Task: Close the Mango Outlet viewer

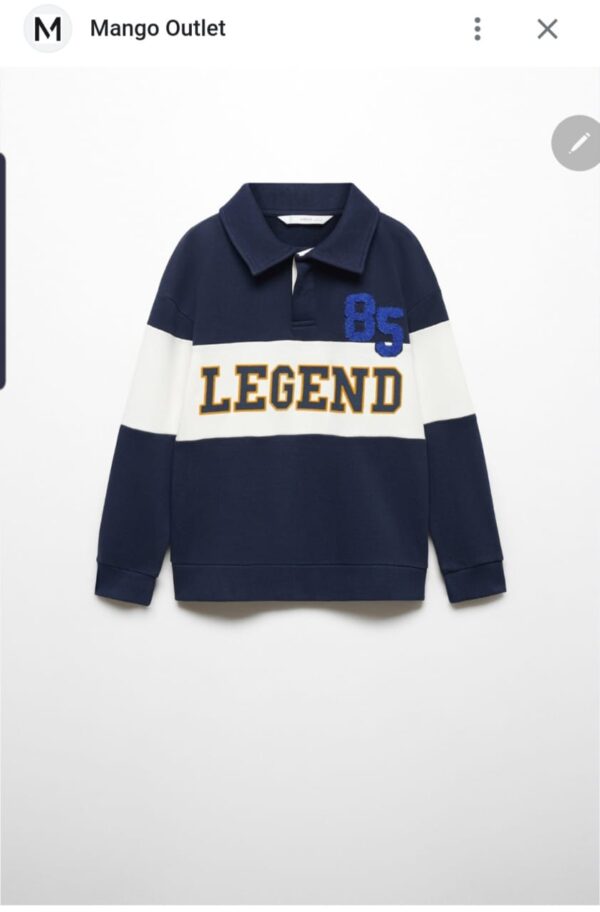Action: pos(547,29)
